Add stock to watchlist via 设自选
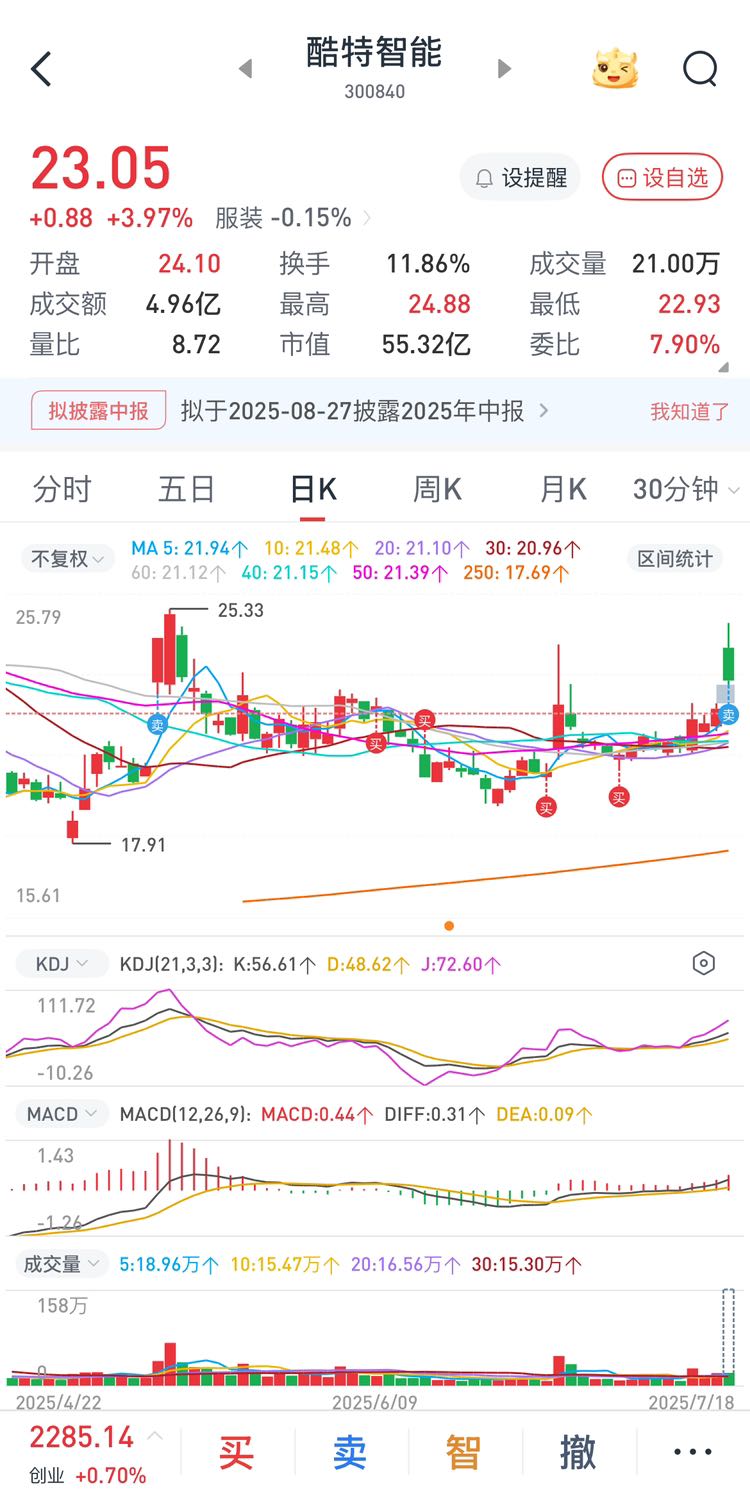Image resolution: width=750 pixels, height=1494 pixels. 662,178
